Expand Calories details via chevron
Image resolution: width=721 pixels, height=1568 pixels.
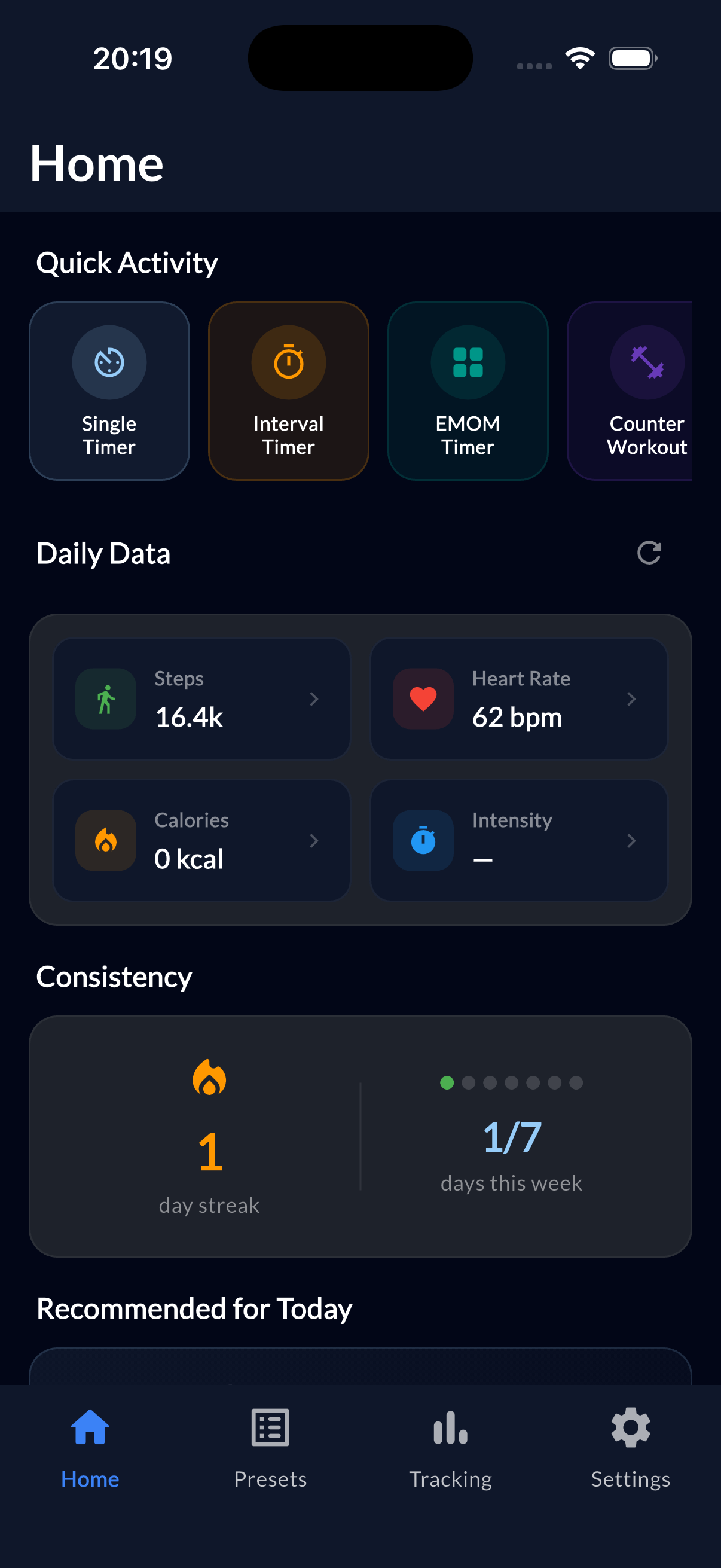[x=314, y=840]
